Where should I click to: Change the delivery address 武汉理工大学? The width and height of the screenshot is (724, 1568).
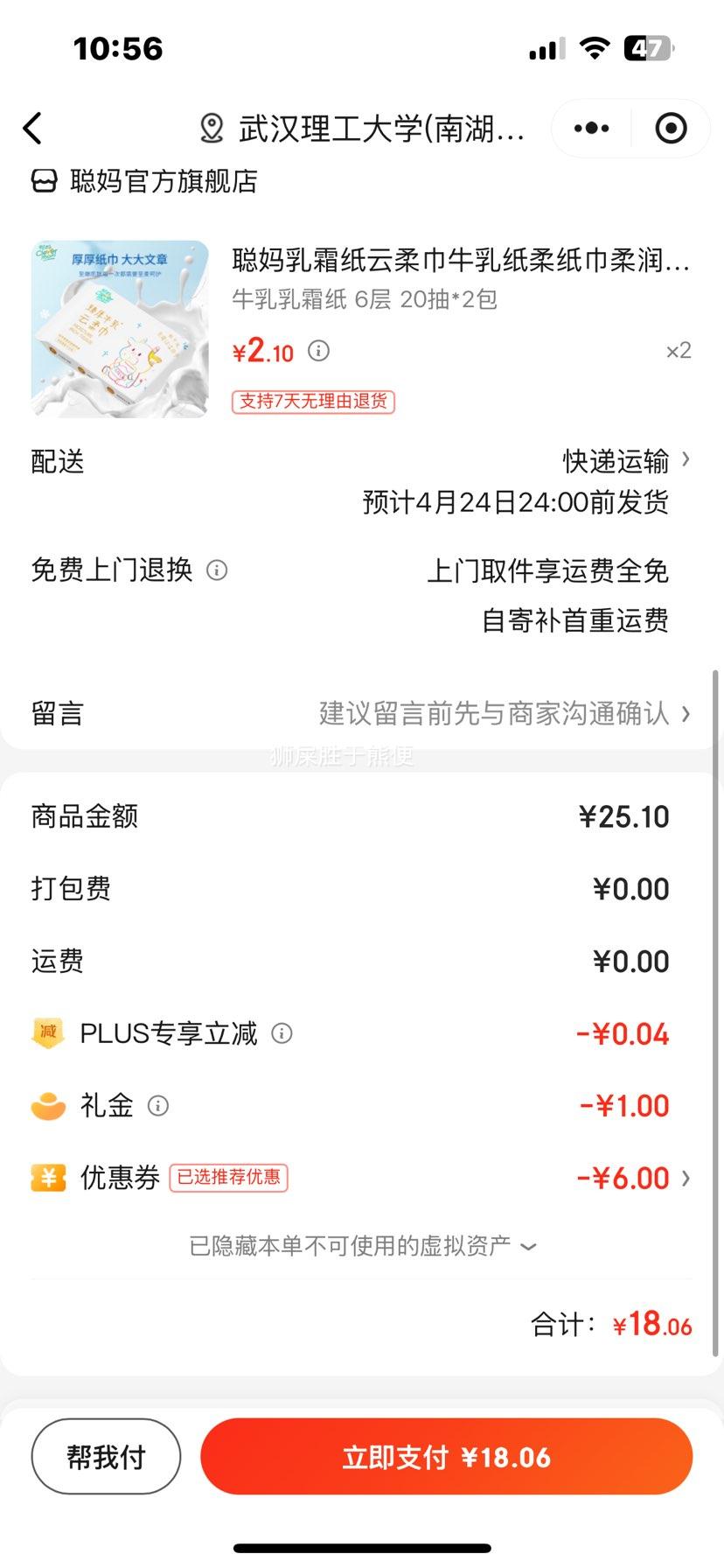364,129
